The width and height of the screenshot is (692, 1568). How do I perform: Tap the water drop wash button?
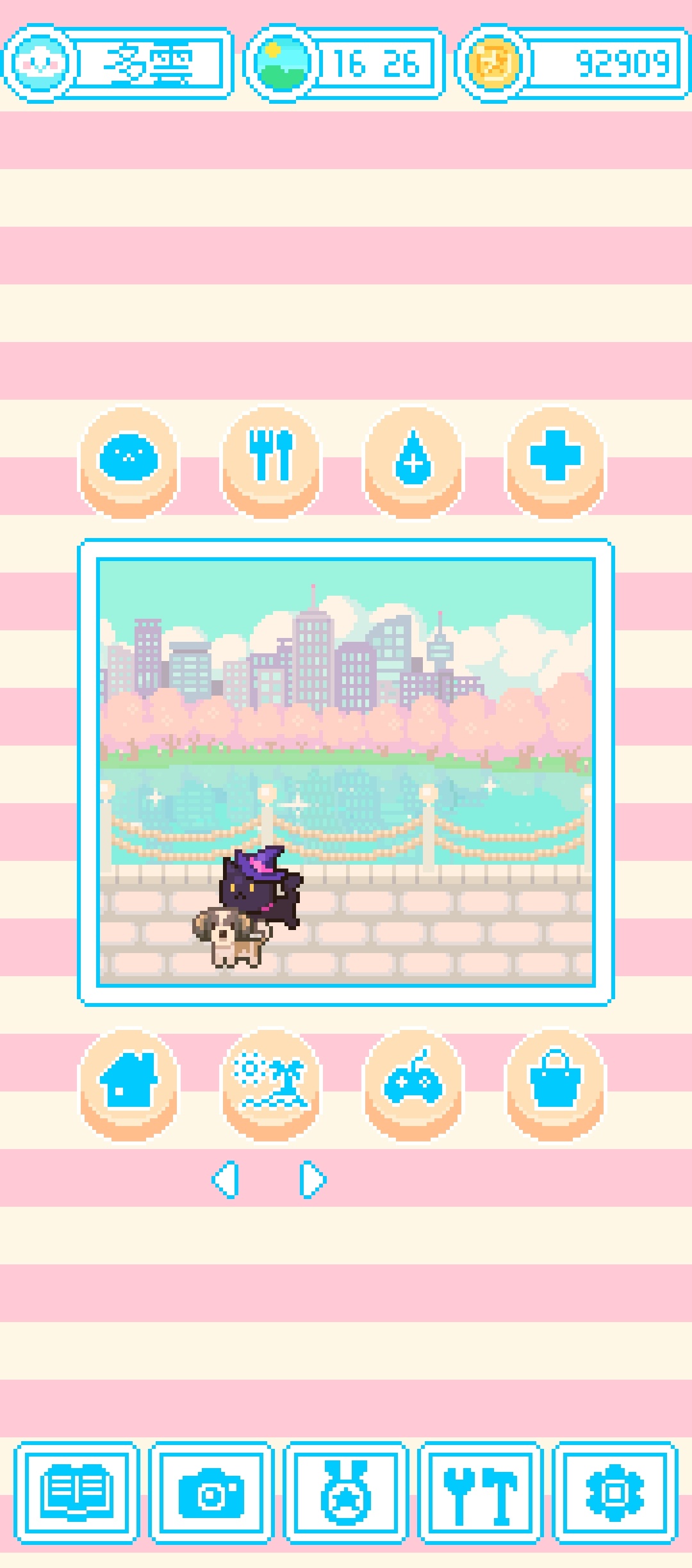[413, 461]
